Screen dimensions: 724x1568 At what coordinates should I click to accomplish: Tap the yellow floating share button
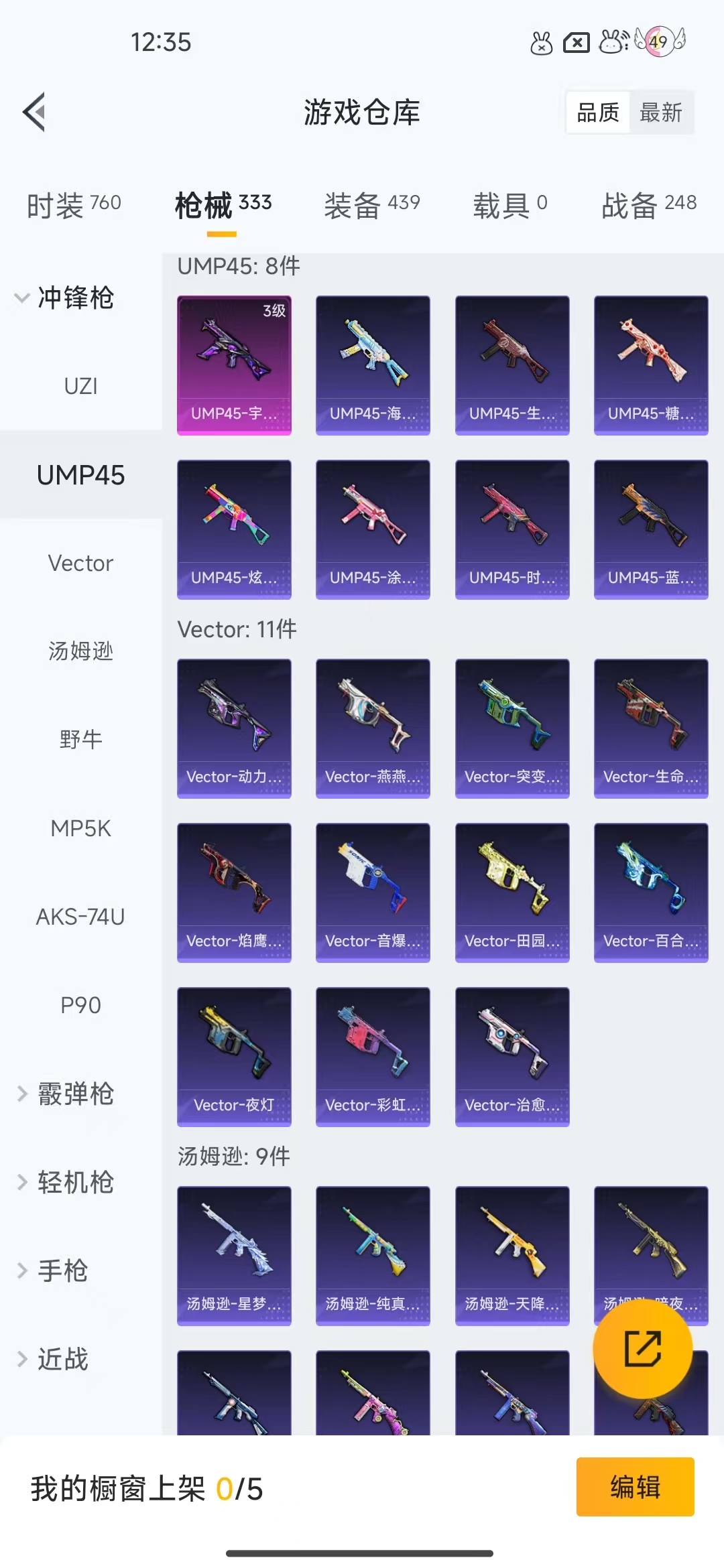click(643, 1348)
